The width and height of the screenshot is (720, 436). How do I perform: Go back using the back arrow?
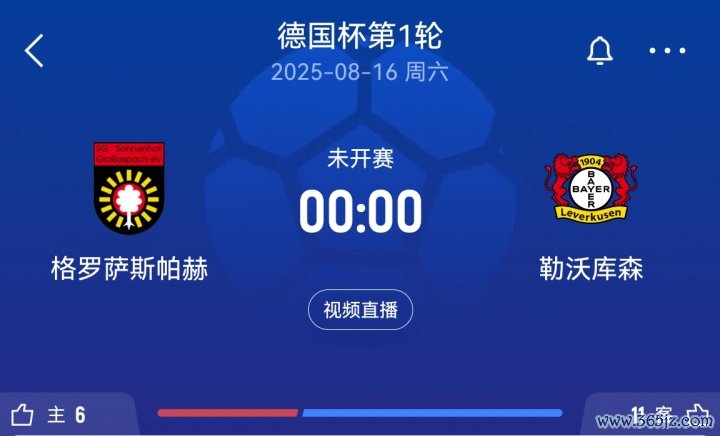(x=35, y=50)
